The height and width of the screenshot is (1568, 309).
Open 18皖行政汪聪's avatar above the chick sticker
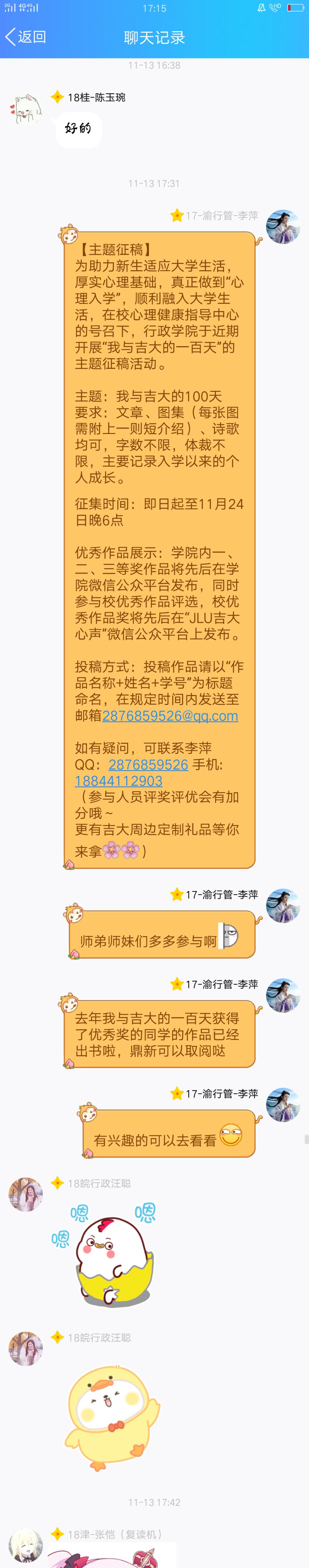click(x=26, y=1194)
